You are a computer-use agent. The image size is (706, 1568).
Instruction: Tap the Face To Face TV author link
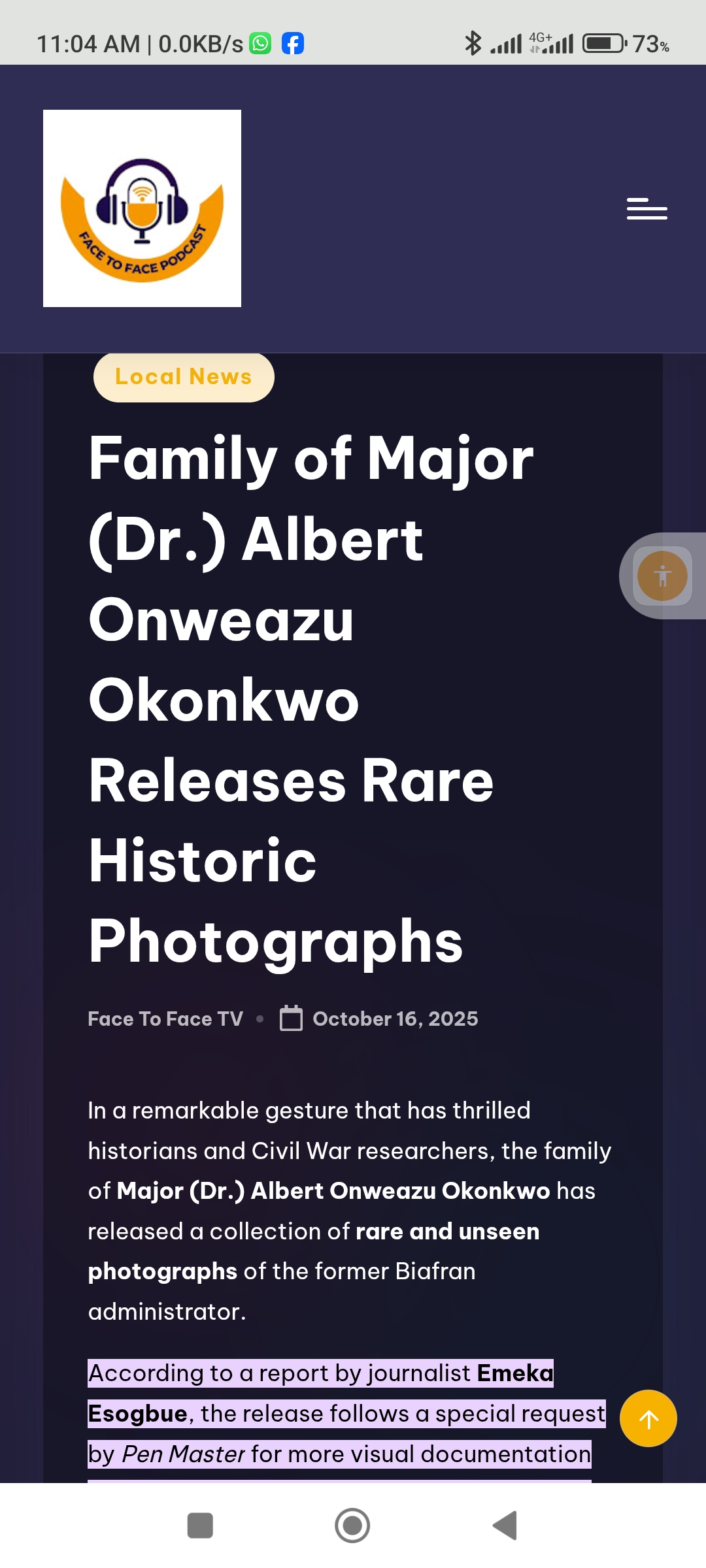click(165, 1019)
